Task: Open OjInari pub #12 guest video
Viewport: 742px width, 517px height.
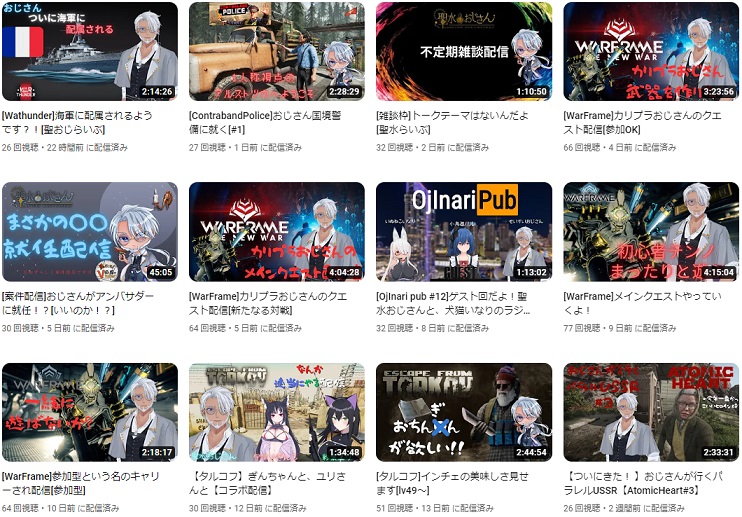Action: click(463, 231)
